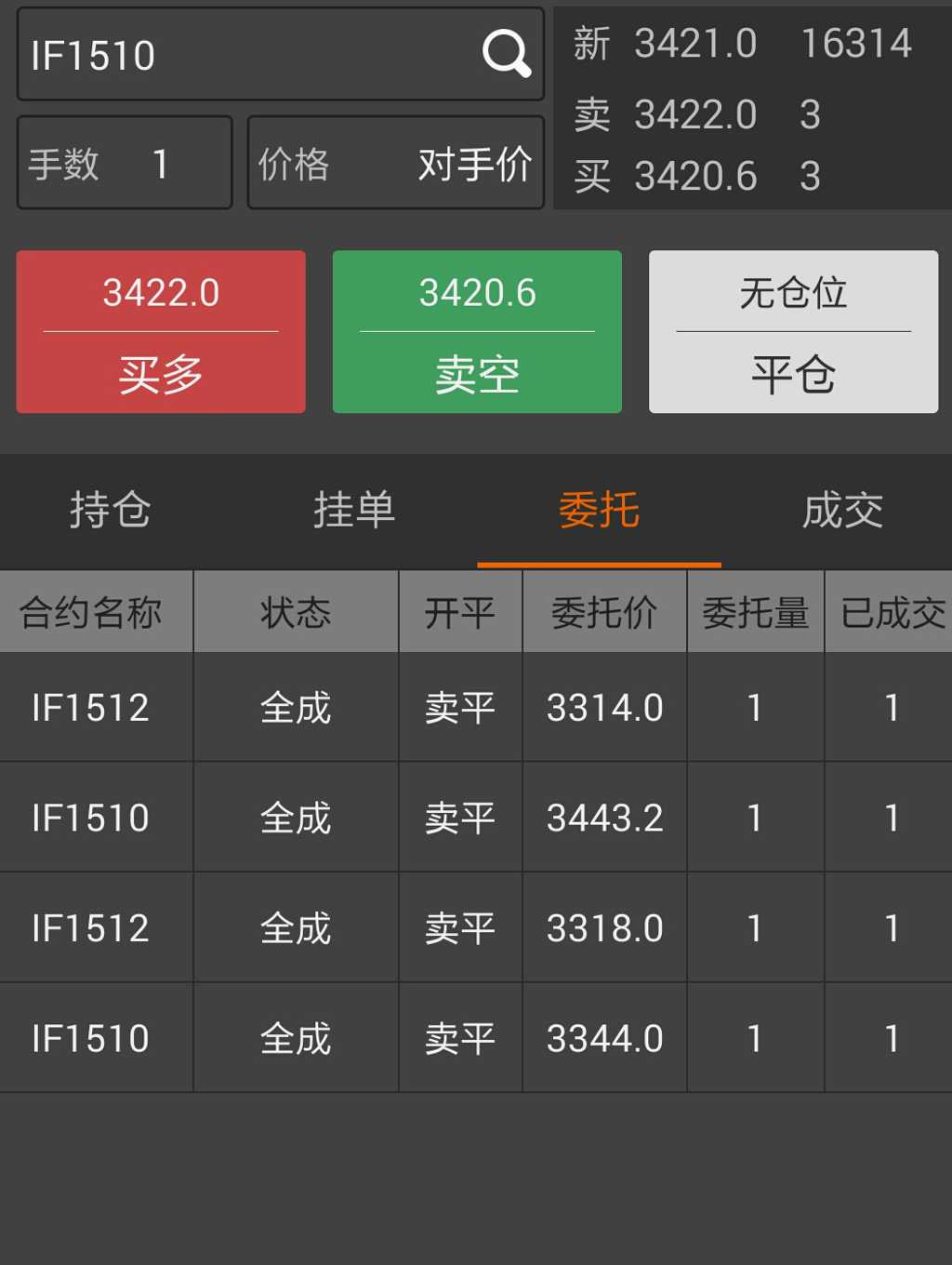Tap the 平仓 close position button
This screenshot has width=952, height=1265.
pos(793,332)
